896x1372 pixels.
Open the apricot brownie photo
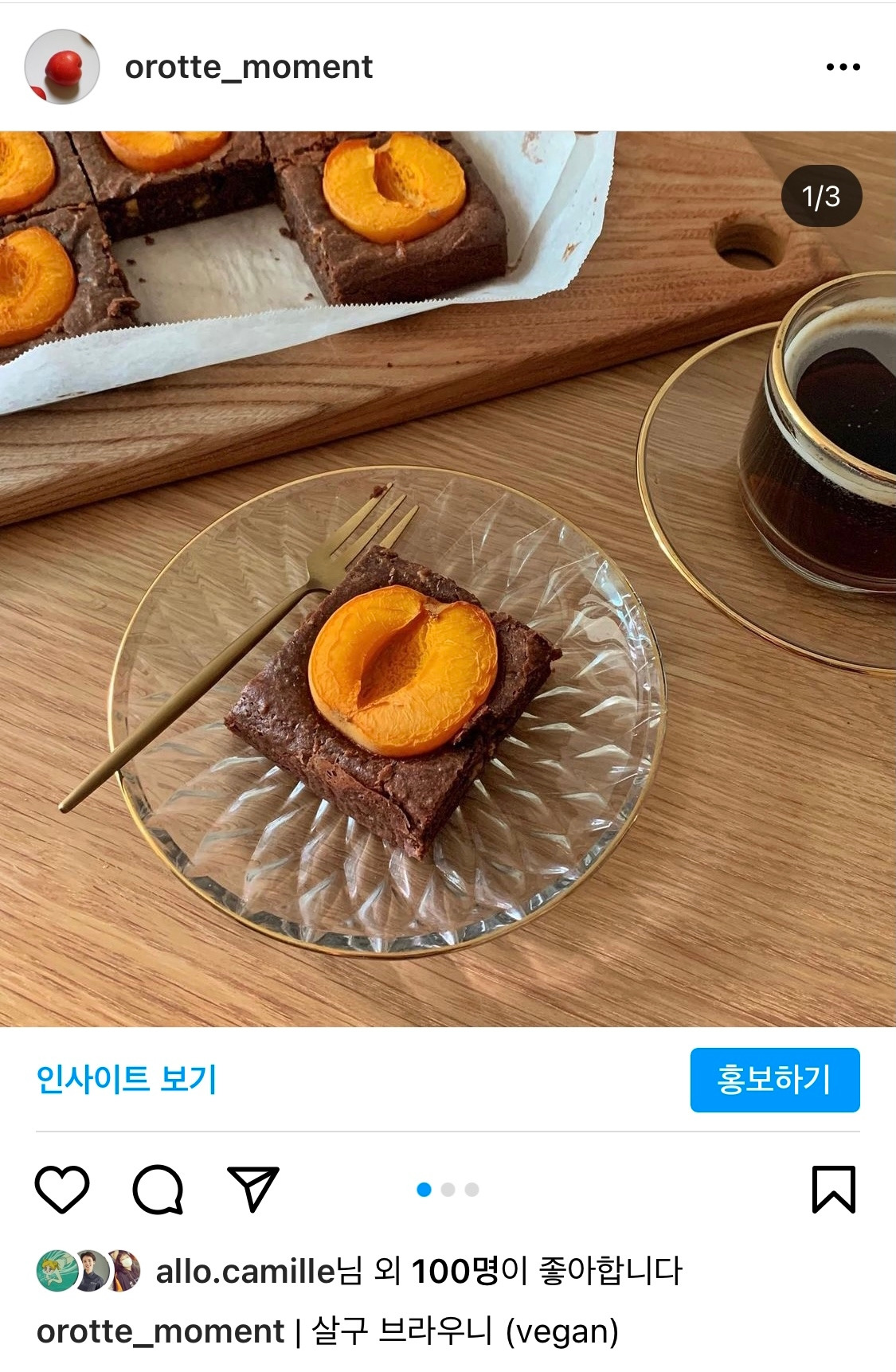448,579
